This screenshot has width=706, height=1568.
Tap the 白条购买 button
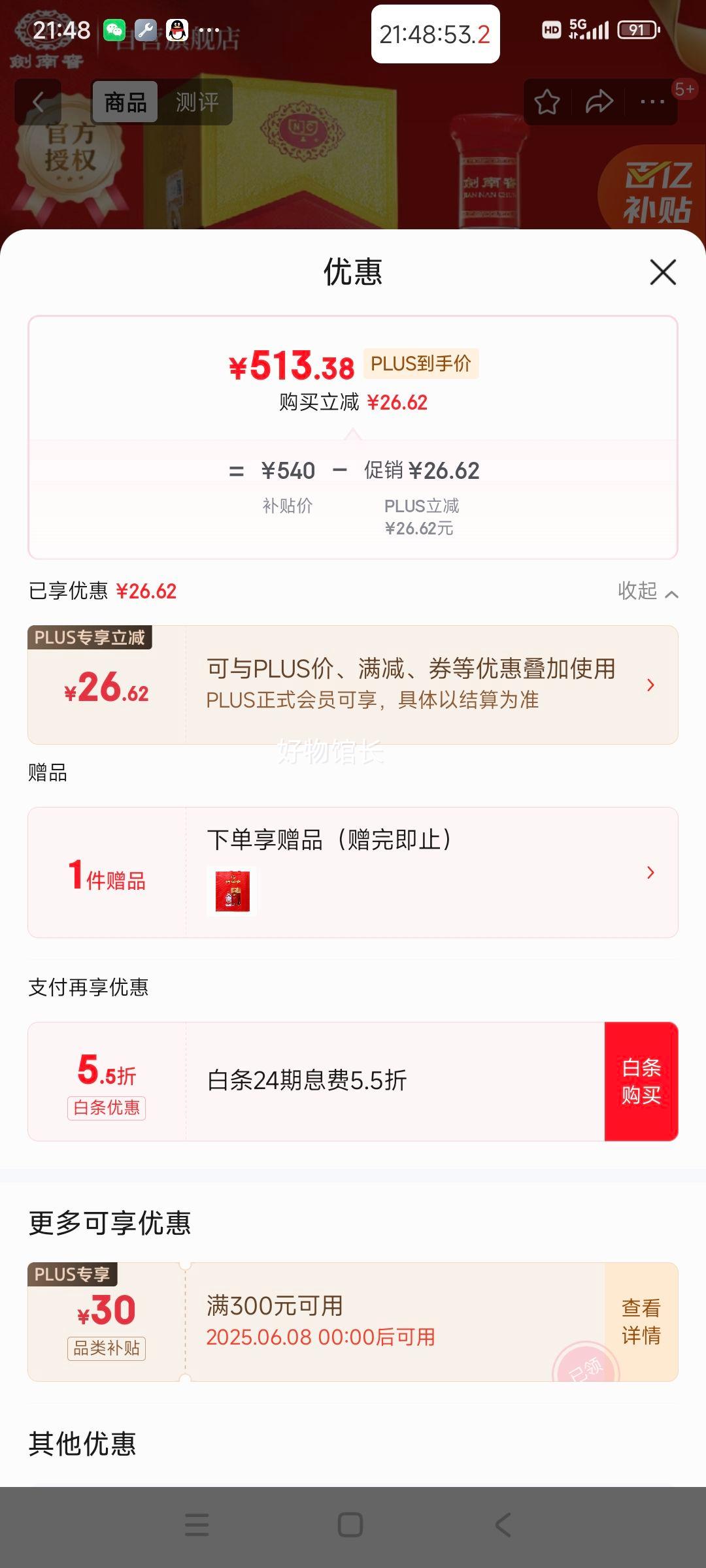641,1081
